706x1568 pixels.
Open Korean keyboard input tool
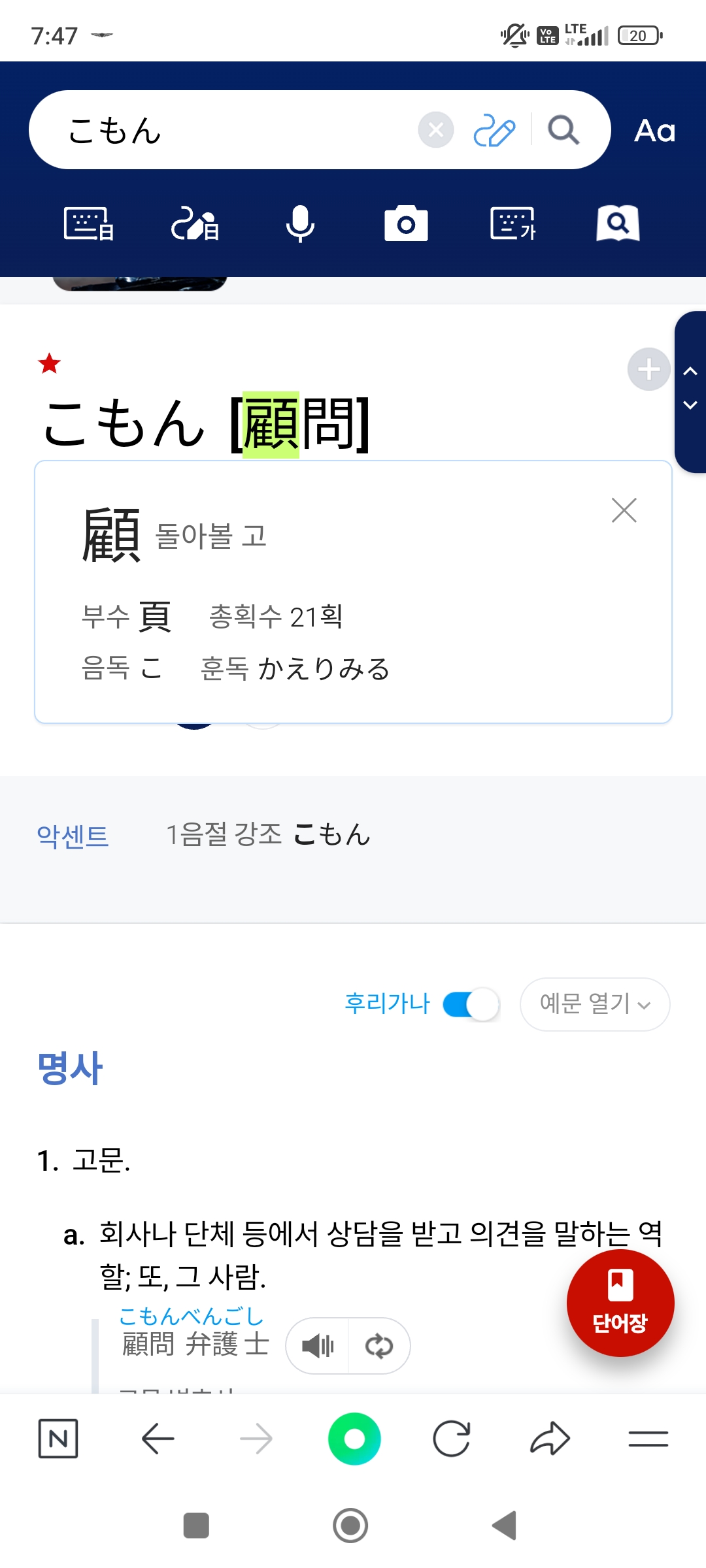click(513, 224)
